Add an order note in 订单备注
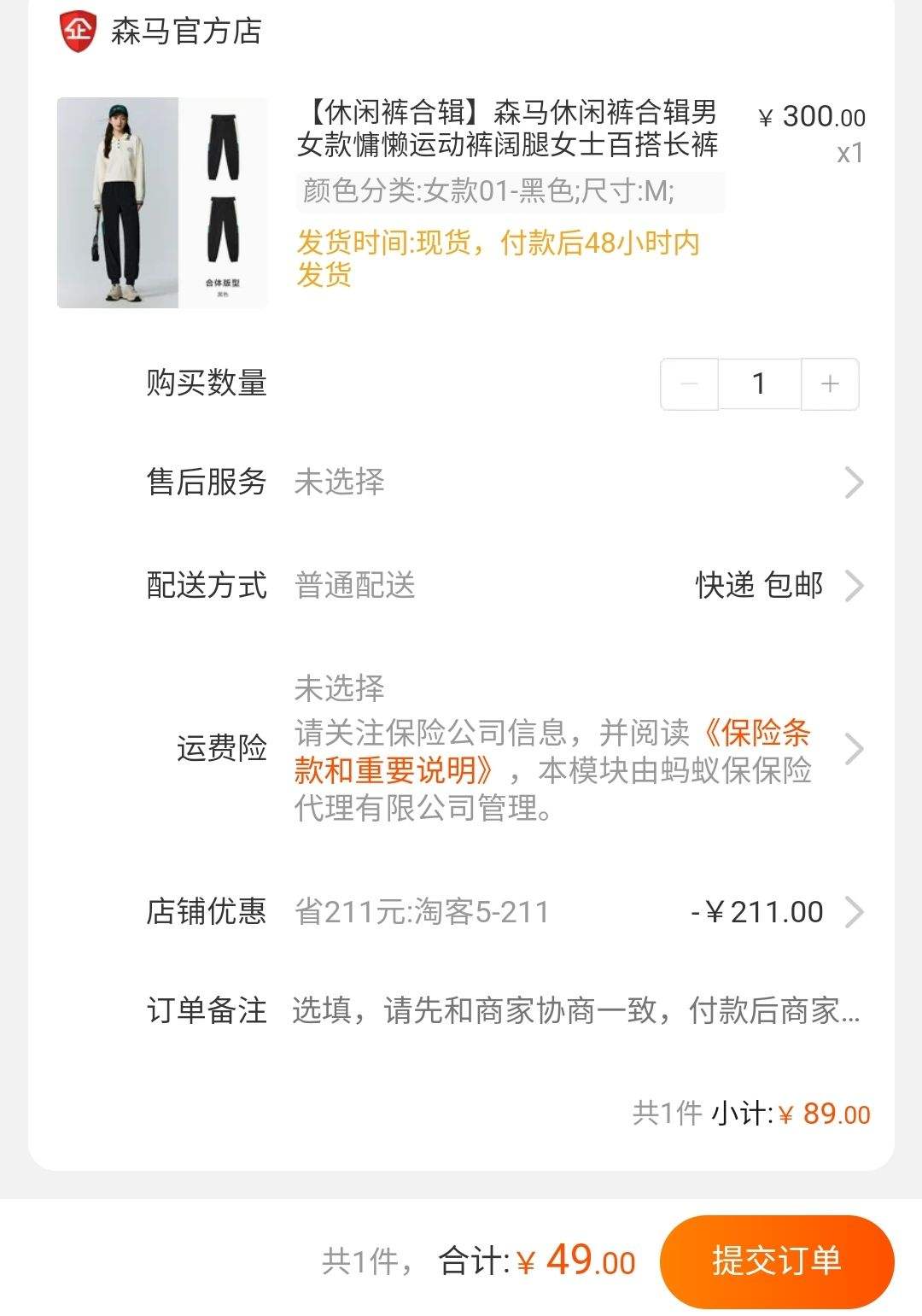 575,1010
